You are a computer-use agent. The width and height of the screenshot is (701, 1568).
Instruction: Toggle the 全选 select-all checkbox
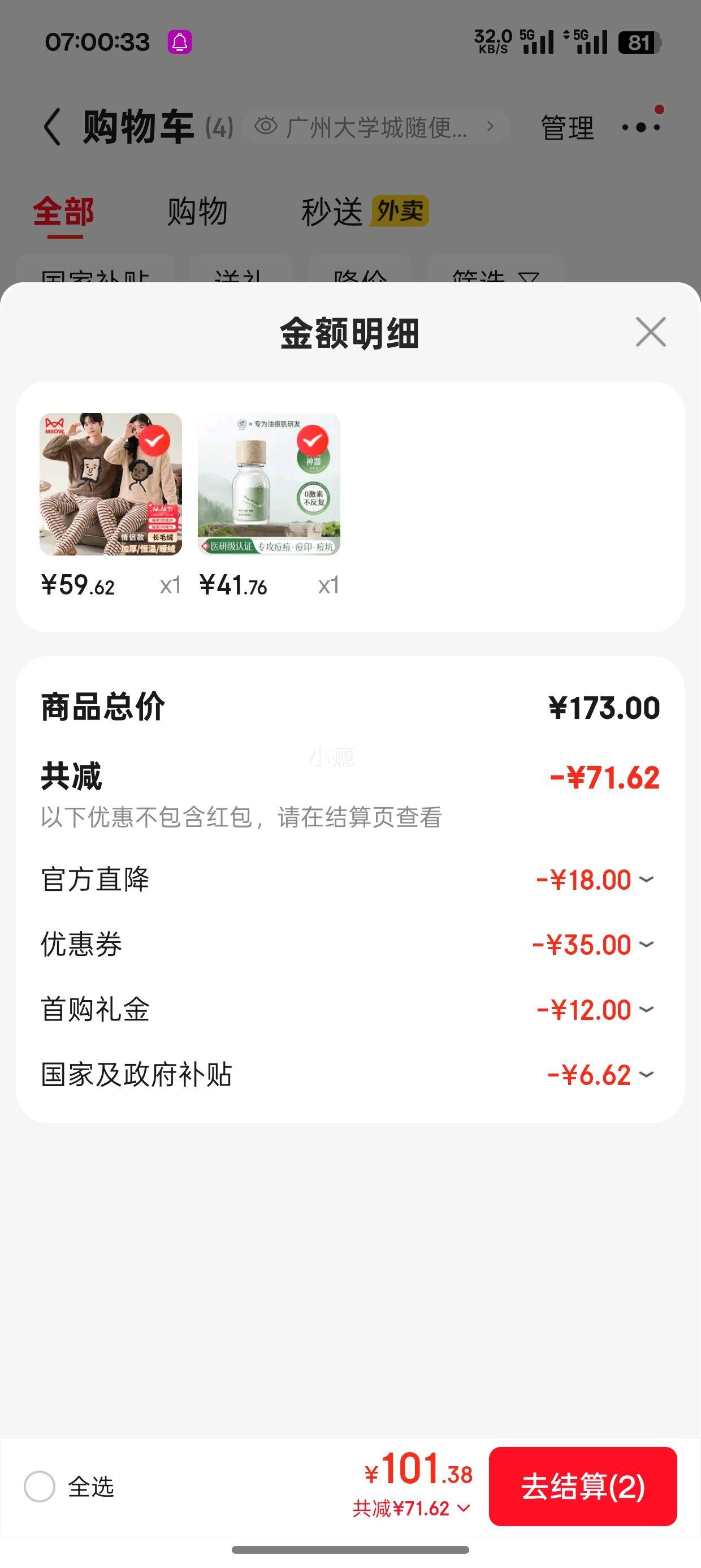40,1487
